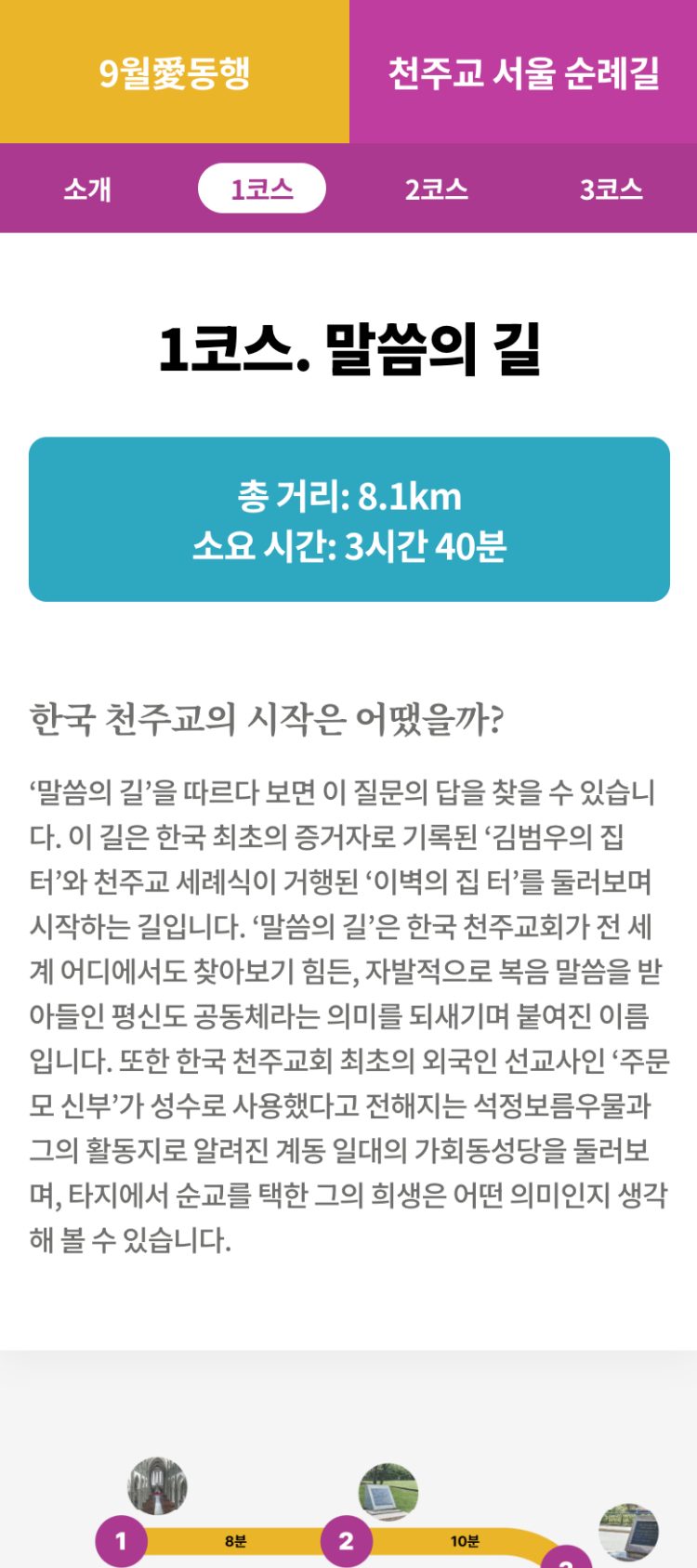Switch to the 2코스 tab
The image size is (697, 1568).
pyautogui.click(x=436, y=189)
